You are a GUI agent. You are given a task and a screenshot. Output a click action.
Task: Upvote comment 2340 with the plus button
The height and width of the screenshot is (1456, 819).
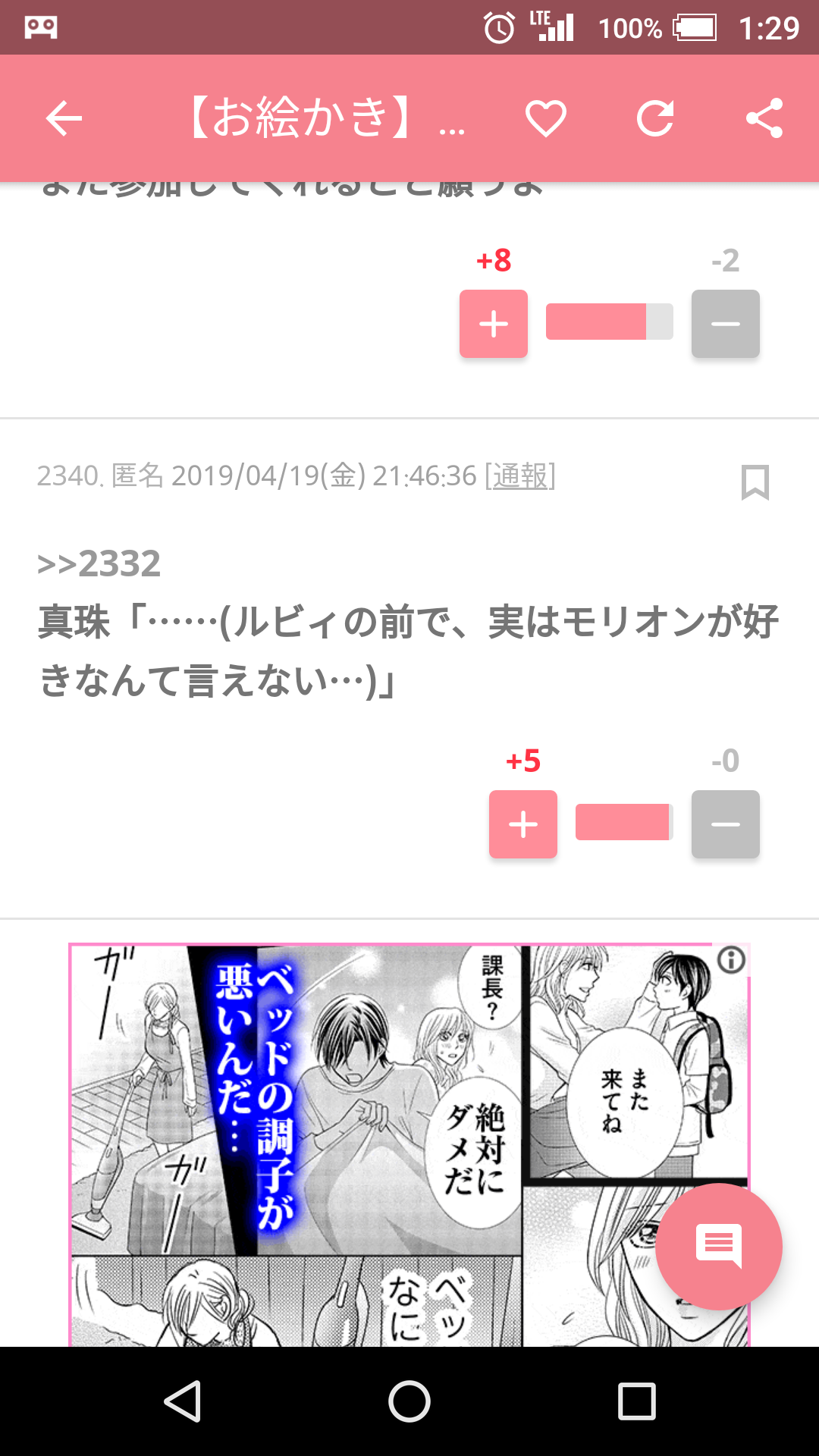coord(523,824)
